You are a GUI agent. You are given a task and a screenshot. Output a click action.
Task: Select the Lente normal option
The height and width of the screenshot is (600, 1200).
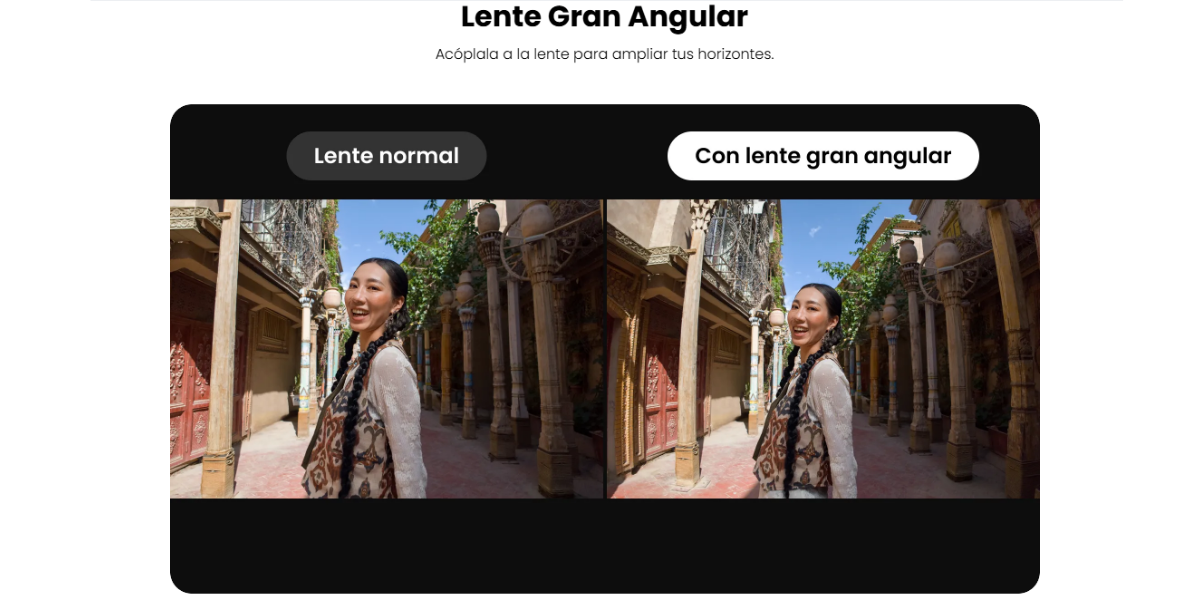[386, 156]
